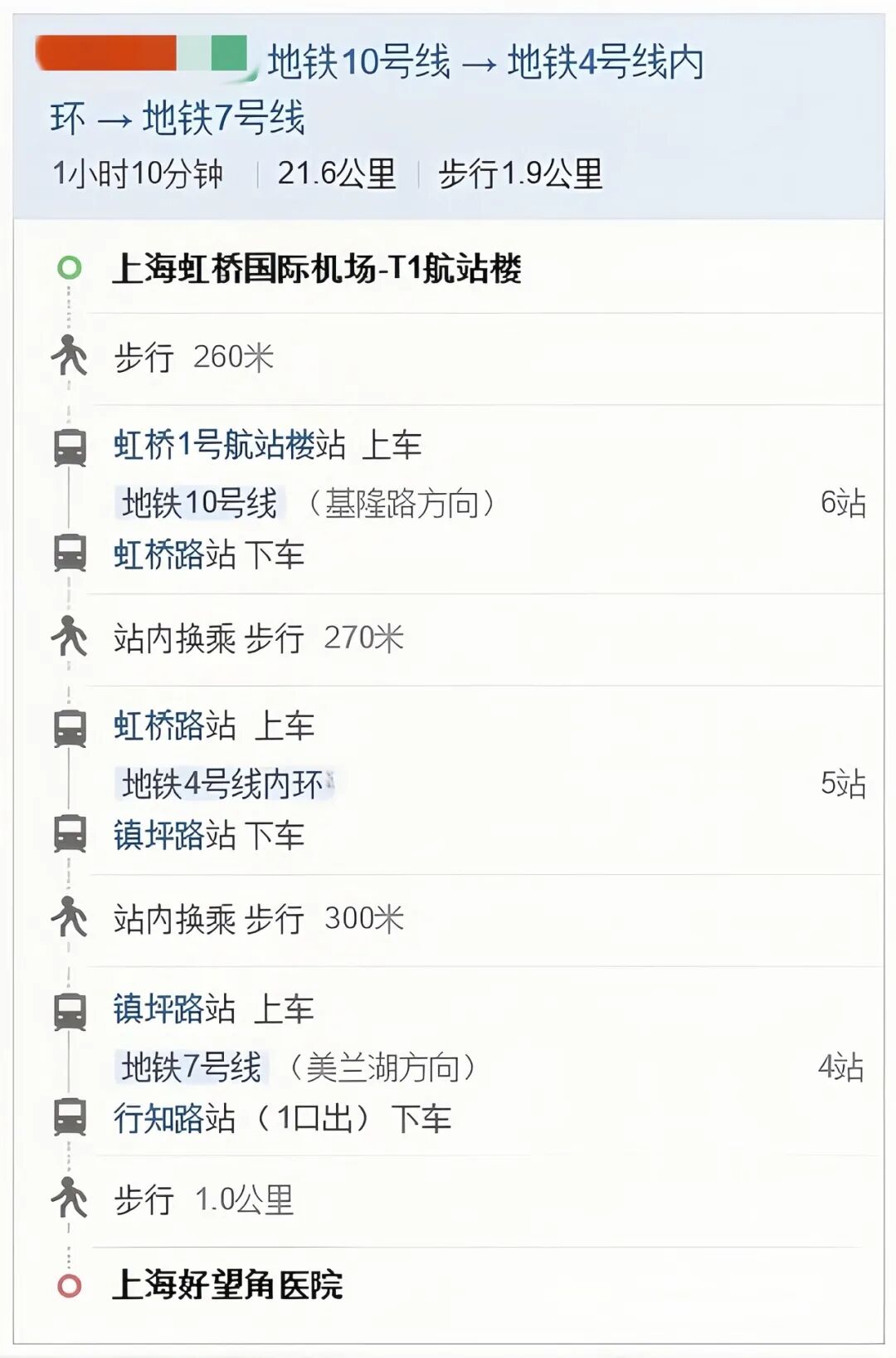Tap the 虹桥路站 下车 station link
896x1358 pixels.
[175, 555]
